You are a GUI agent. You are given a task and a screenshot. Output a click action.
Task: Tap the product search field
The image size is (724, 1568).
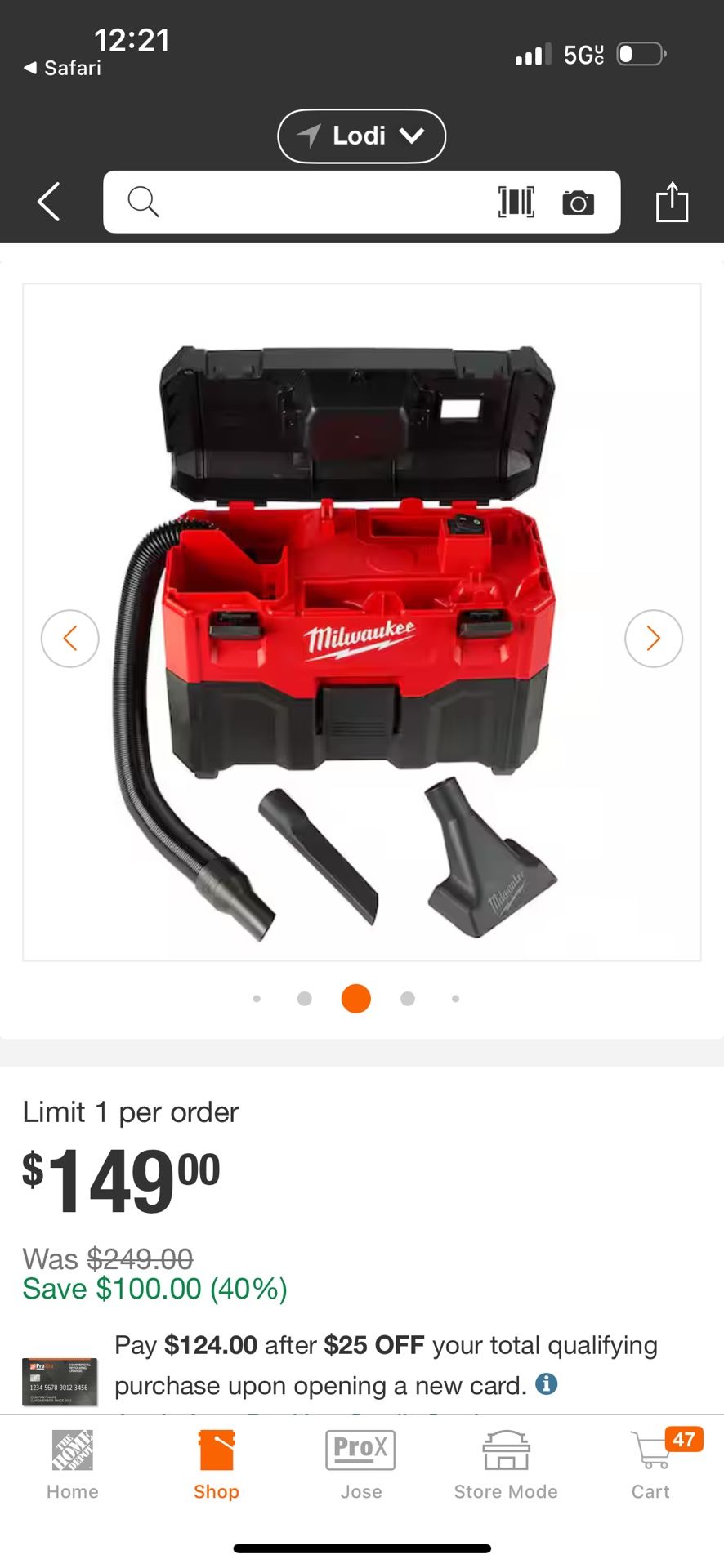click(x=311, y=202)
